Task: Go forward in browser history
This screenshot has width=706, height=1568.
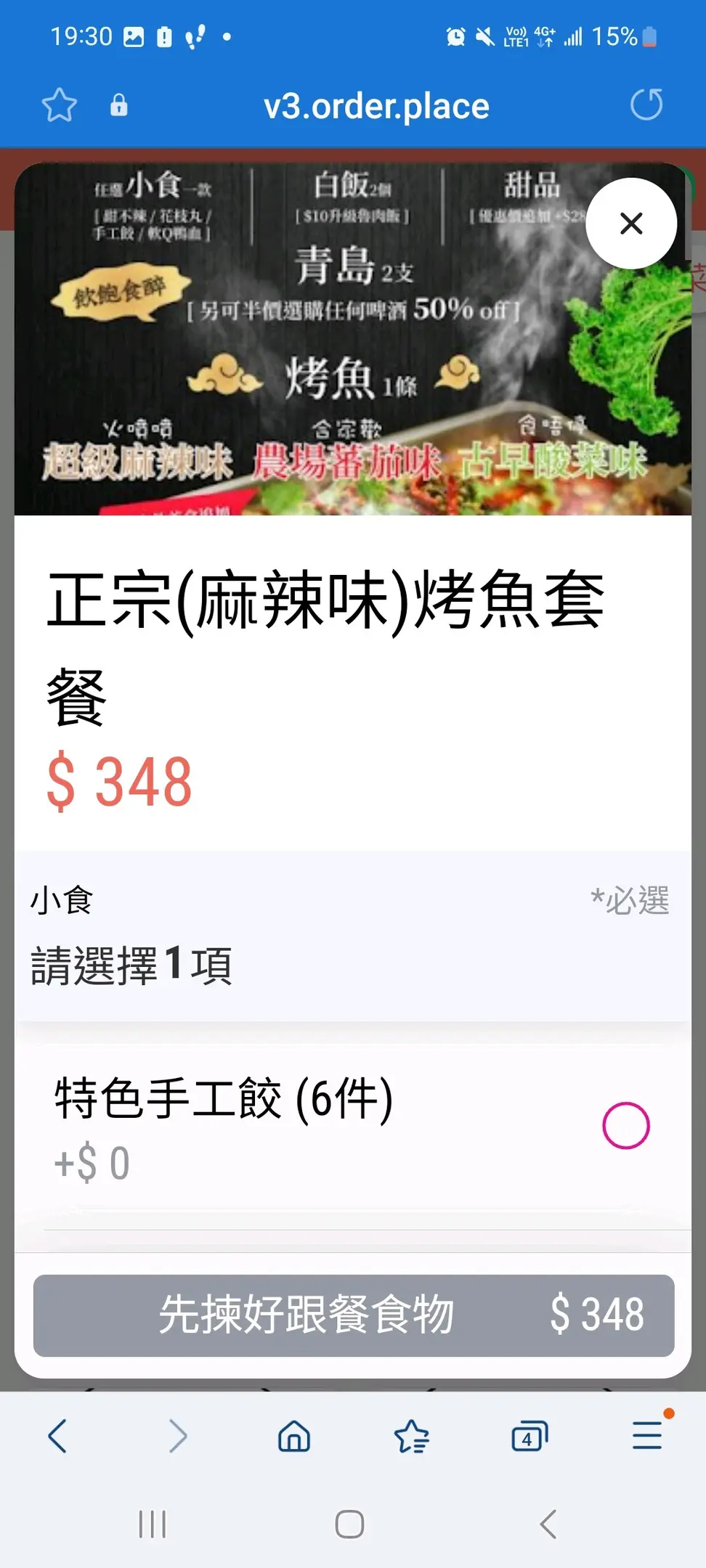Action: [x=177, y=1436]
